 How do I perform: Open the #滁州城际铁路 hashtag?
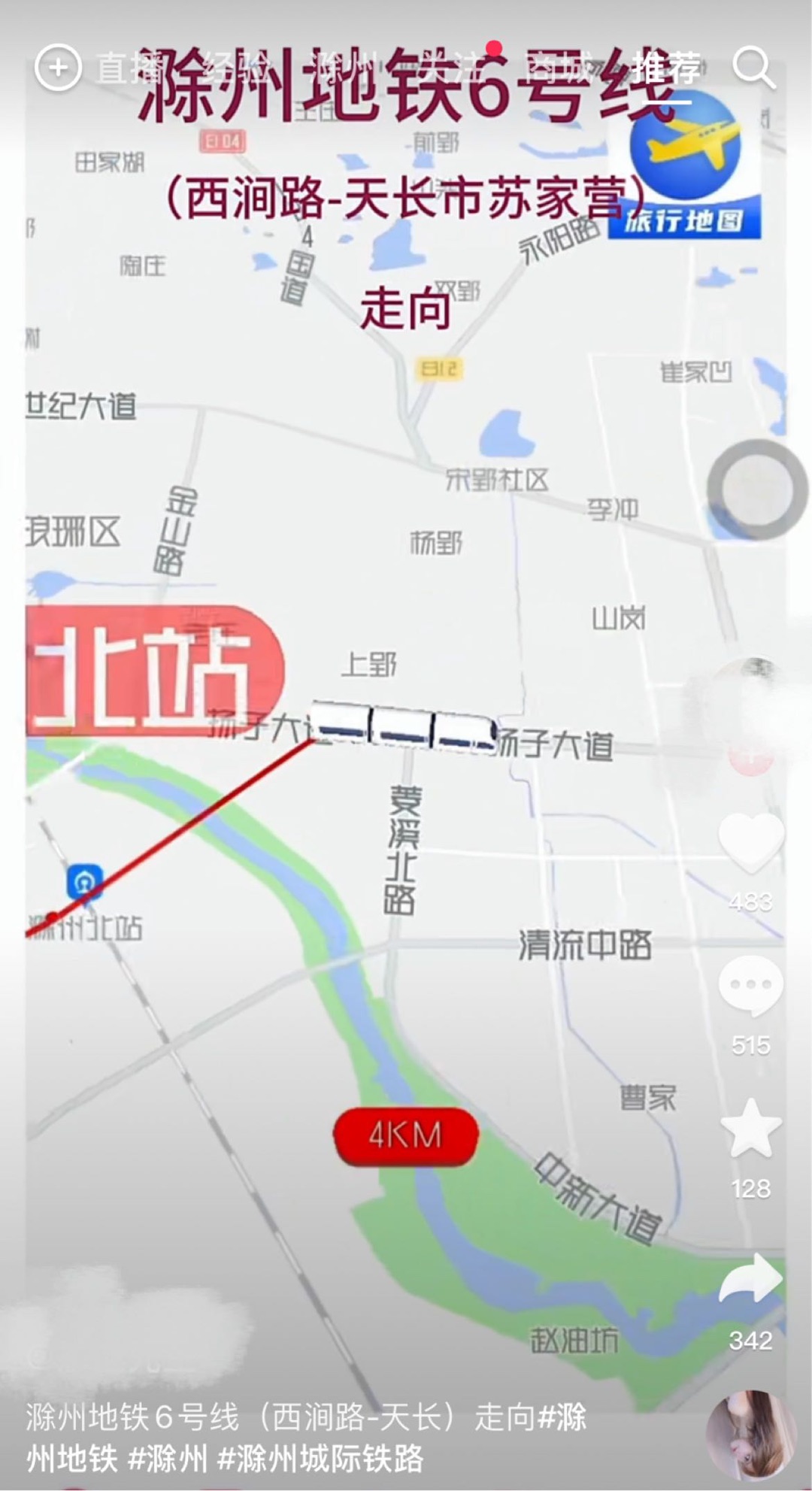[x=320, y=1459]
